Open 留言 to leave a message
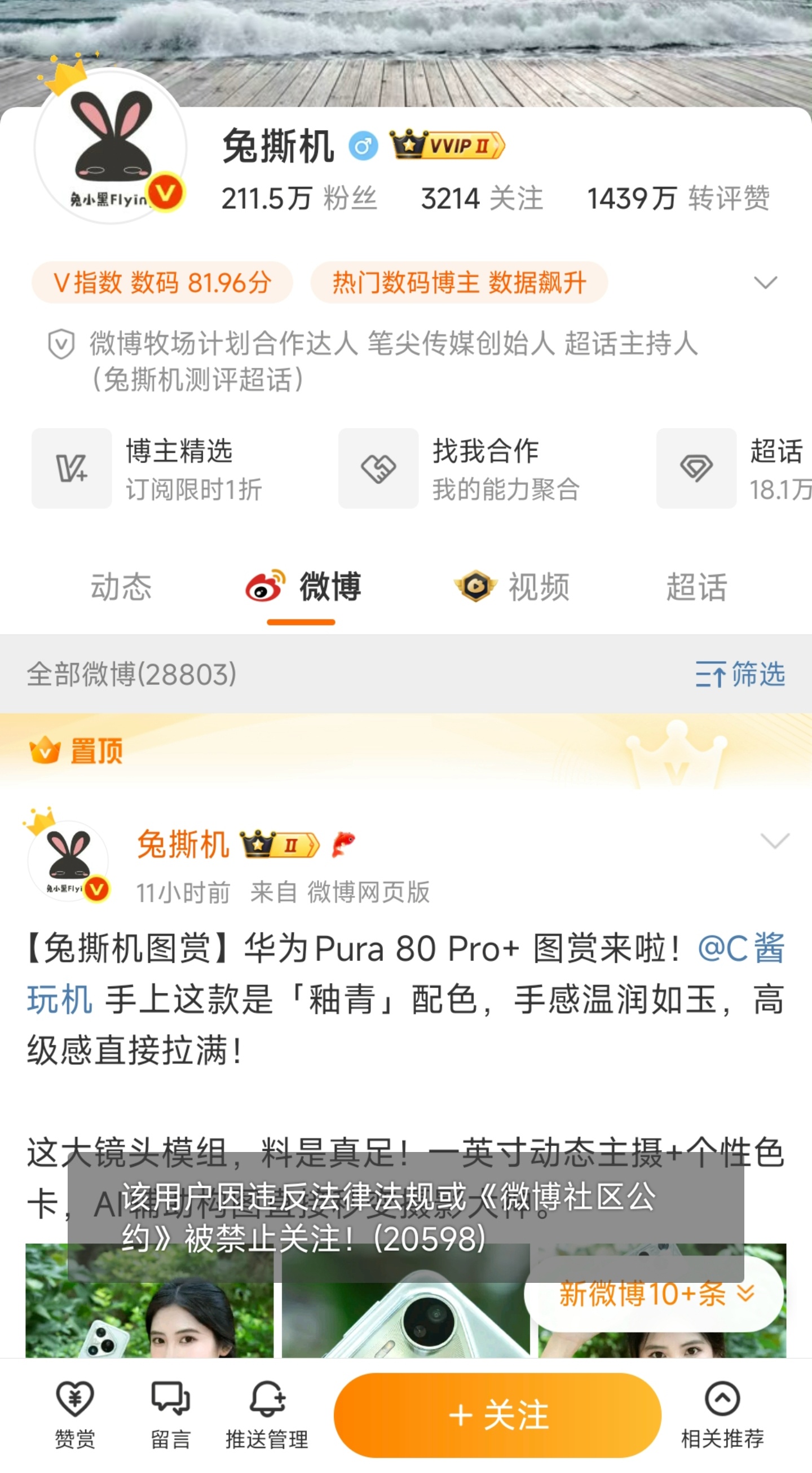This screenshot has width=812, height=1473. [170, 1415]
